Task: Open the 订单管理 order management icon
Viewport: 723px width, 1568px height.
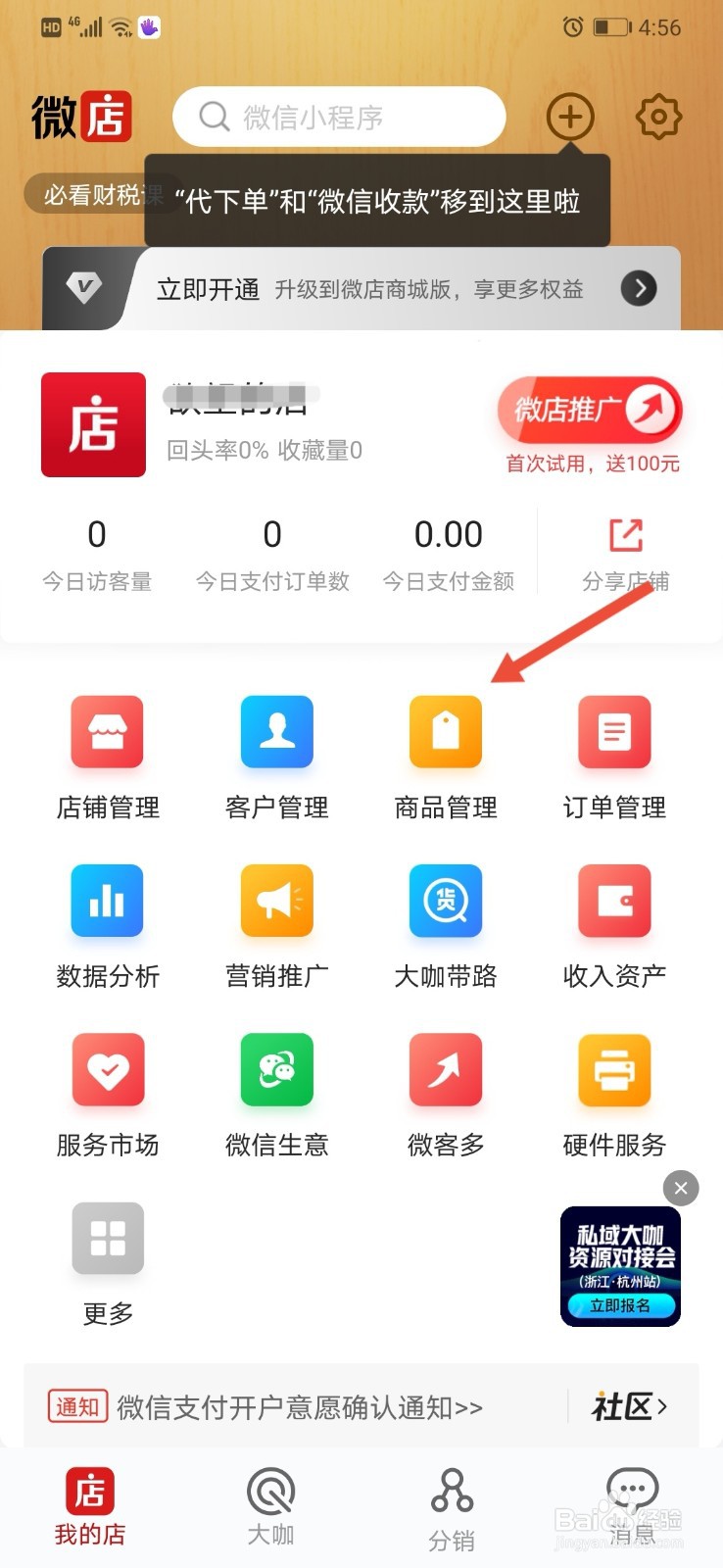Action: [614, 732]
